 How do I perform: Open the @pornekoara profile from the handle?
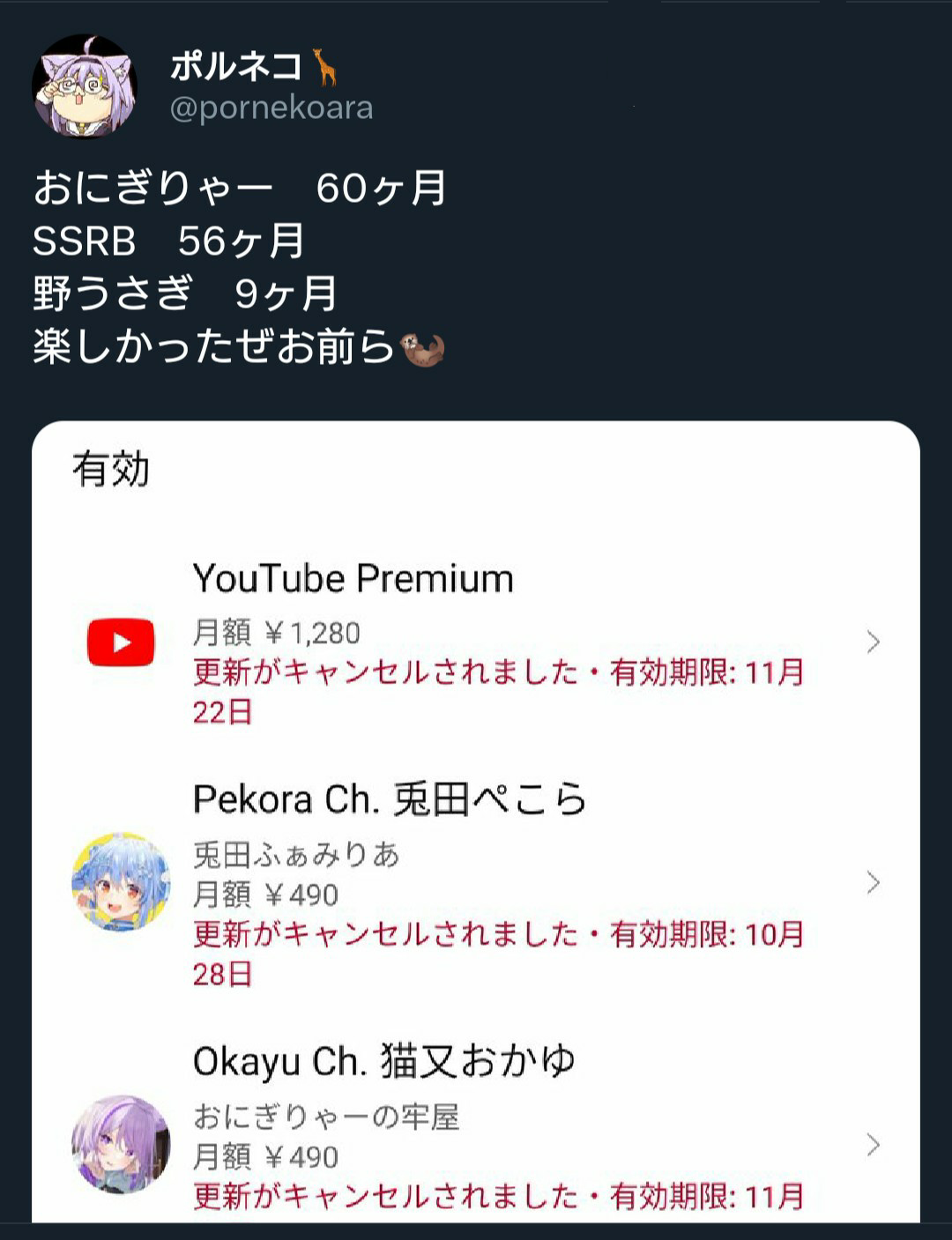pos(271,108)
